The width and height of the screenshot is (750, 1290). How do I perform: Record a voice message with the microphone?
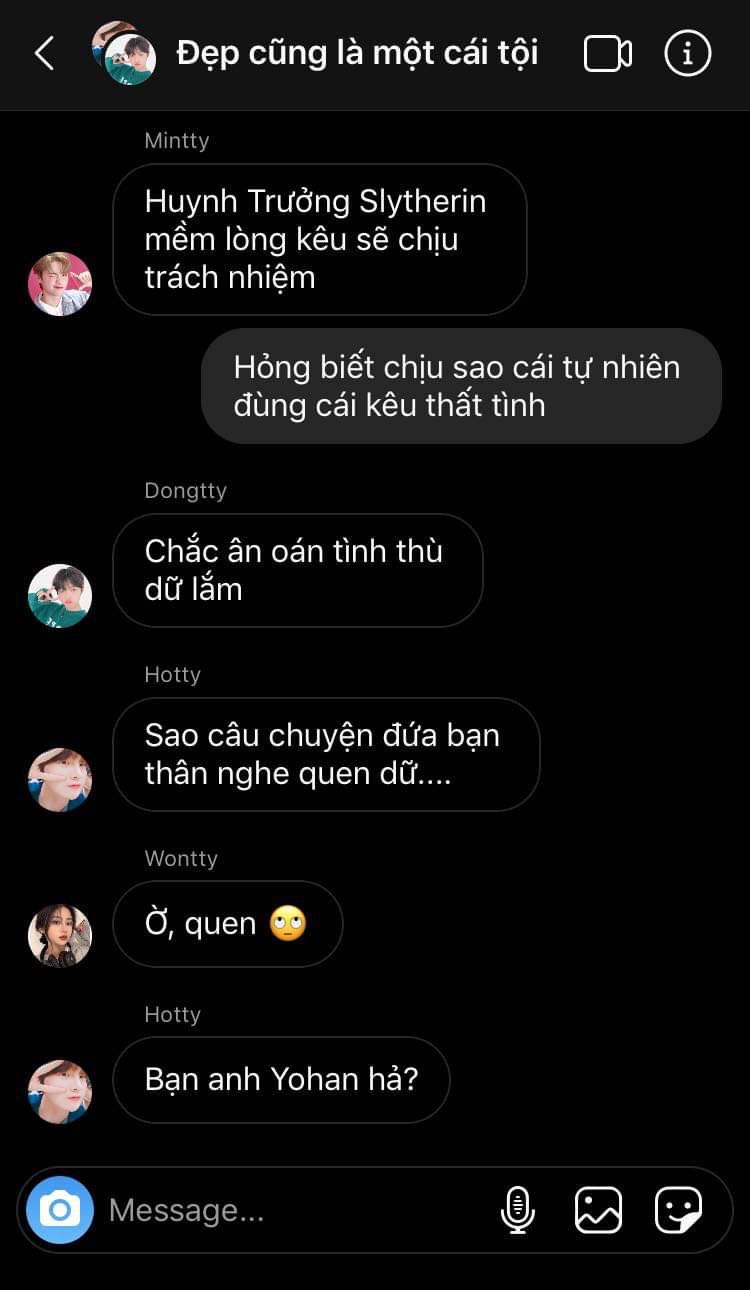[517, 1210]
